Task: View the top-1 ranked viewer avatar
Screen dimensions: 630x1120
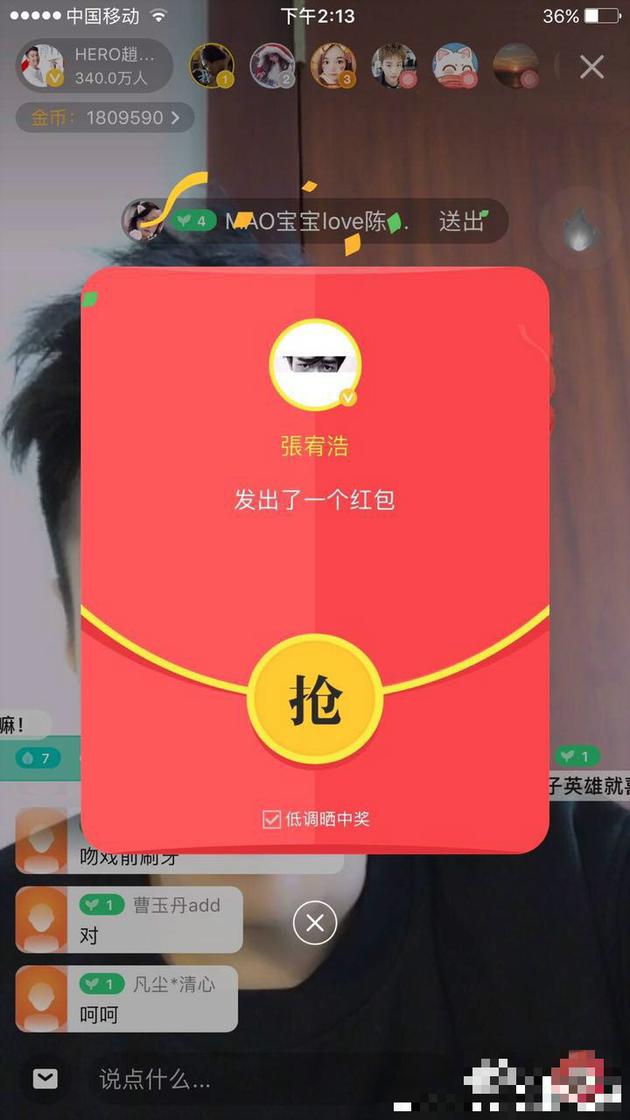Action: 211,65
